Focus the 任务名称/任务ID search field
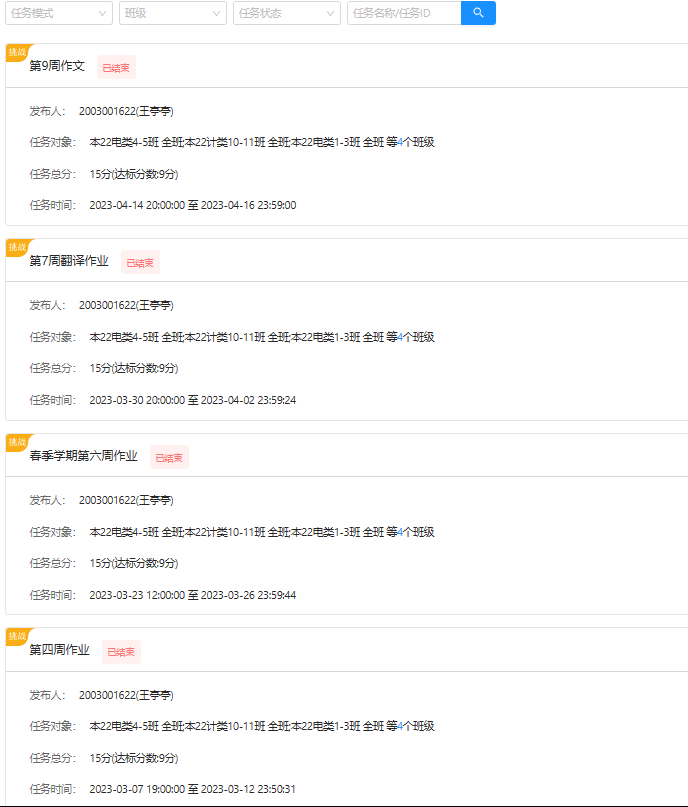This screenshot has height=807, width=688. tap(403, 13)
